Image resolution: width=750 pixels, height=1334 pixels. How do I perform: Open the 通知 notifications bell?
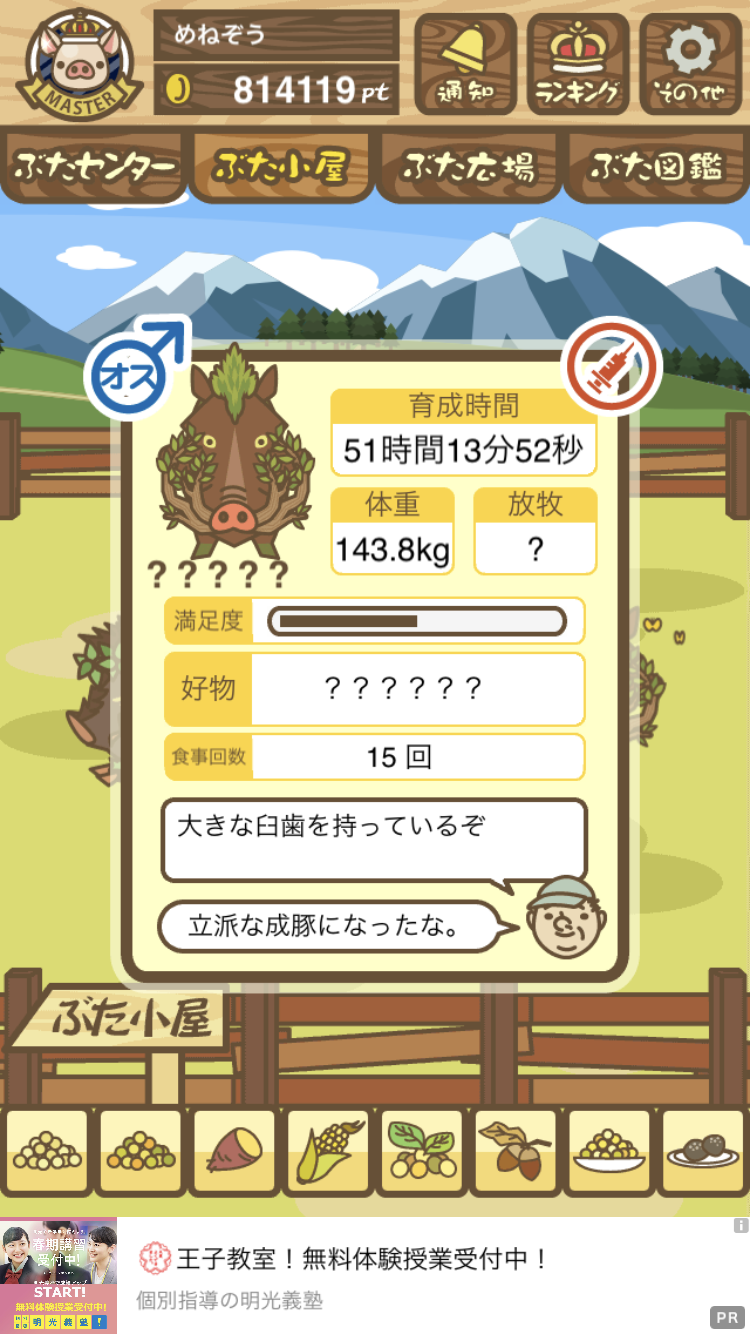click(x=465, y=64)
